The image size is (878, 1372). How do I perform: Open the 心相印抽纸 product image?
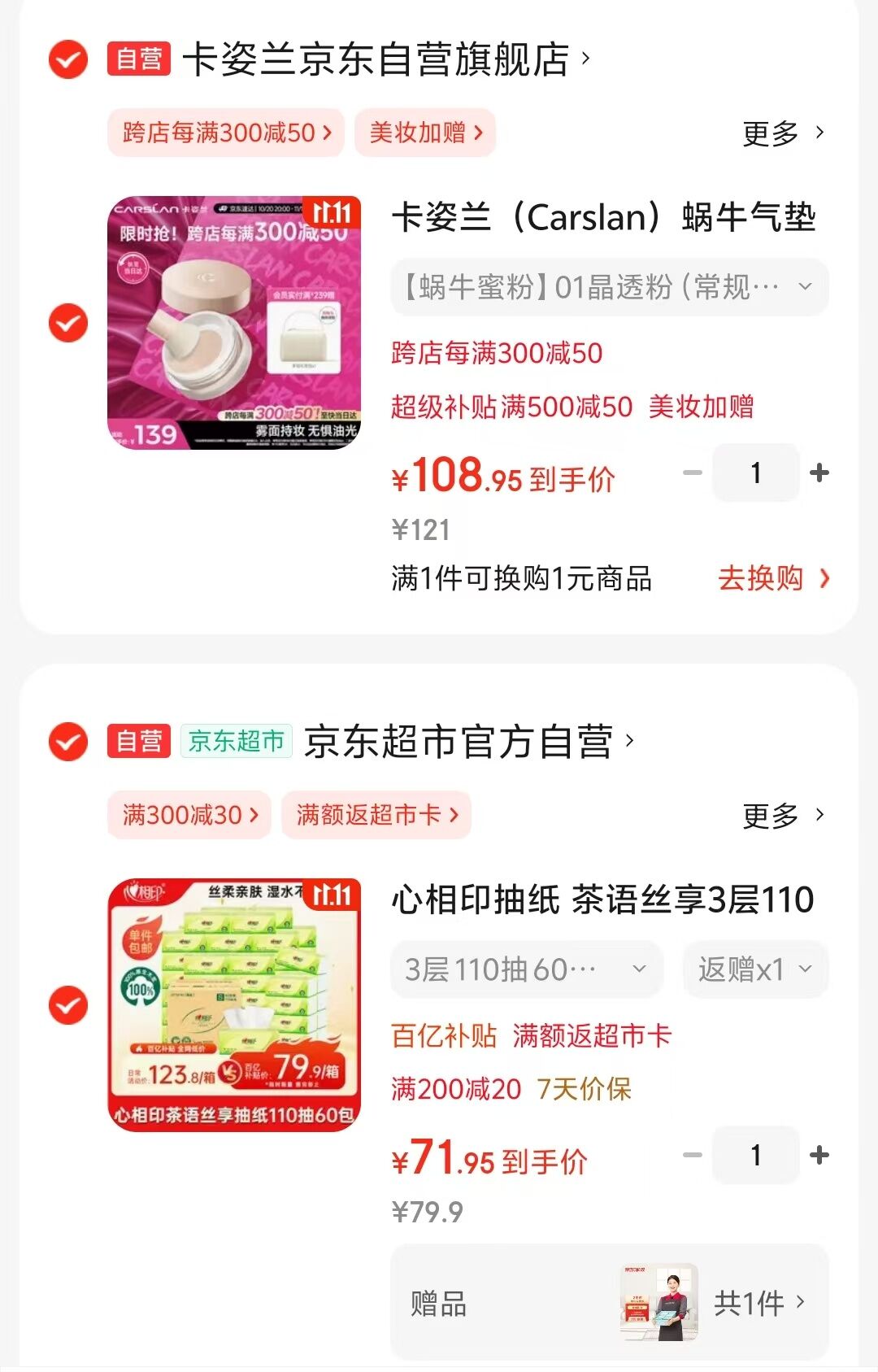pyautogui.click(x=234, y=1005)
